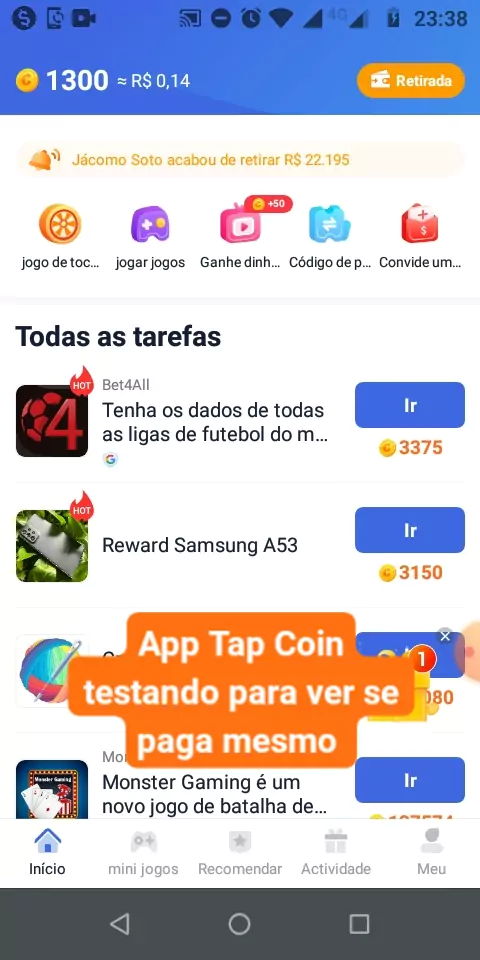Image resolution: width=480 pixels, height=960 pixels.
Task: Dismiss the floating reward popup
Action: point(445,636)
